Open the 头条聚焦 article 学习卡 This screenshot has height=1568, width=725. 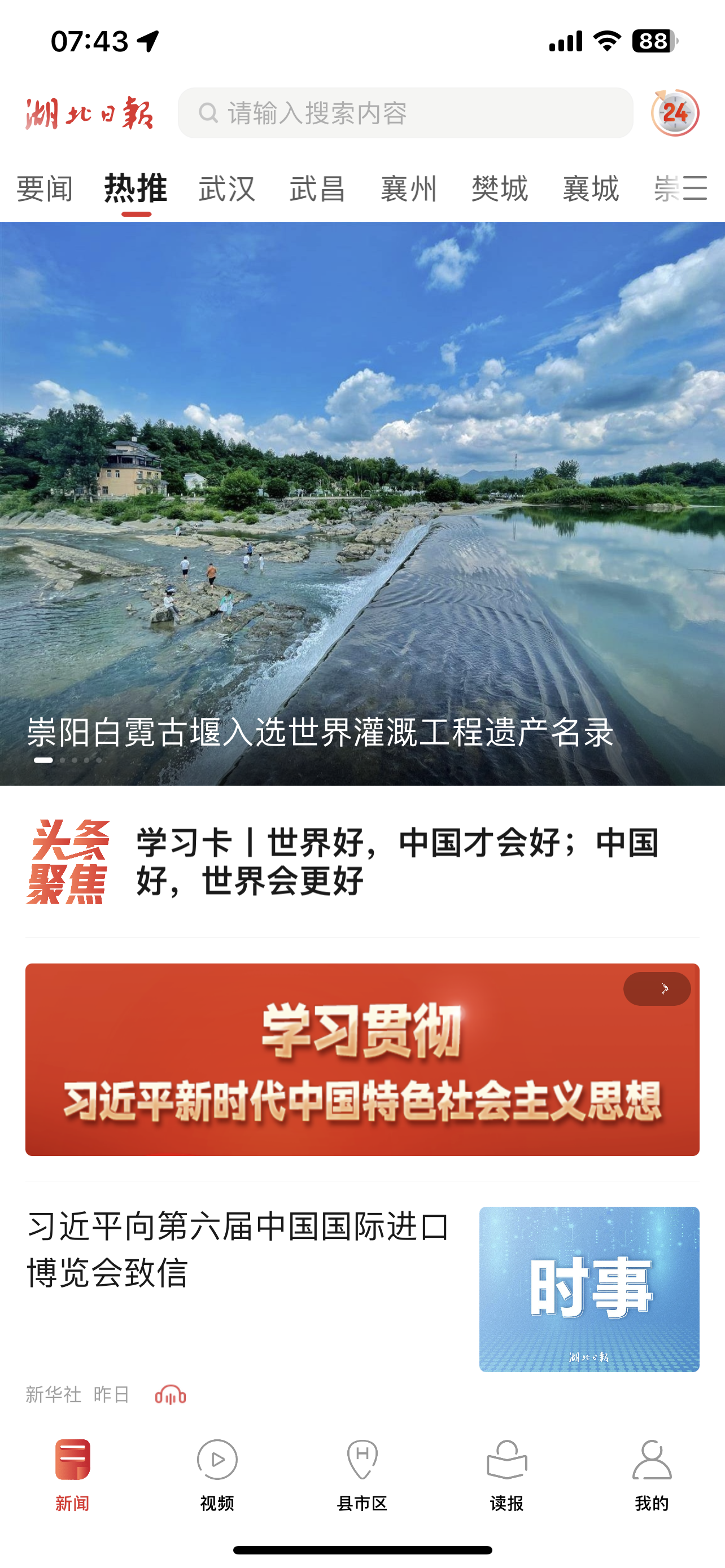397,861
